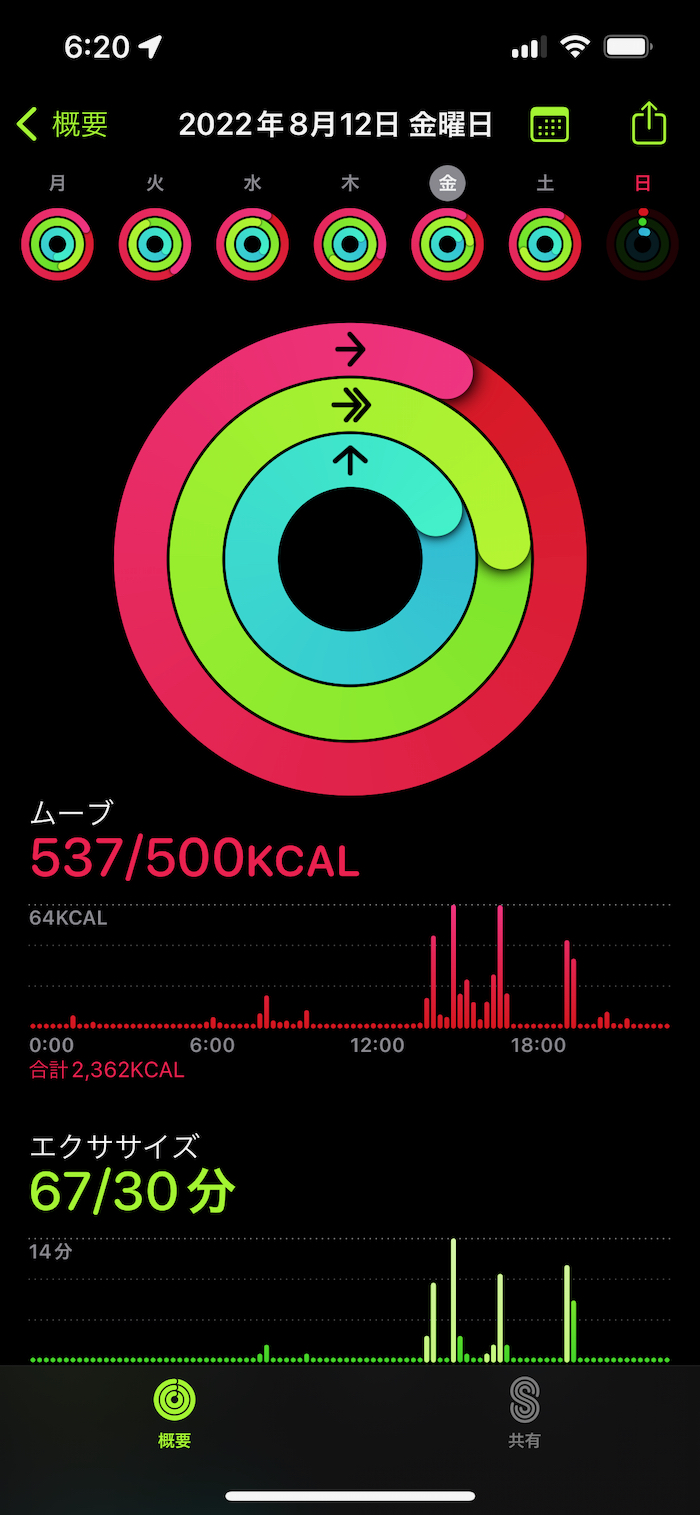Viewport: 700px width, 1515px height.
Task: Select Sunday (日) activity rings
Action: point(642,244)
